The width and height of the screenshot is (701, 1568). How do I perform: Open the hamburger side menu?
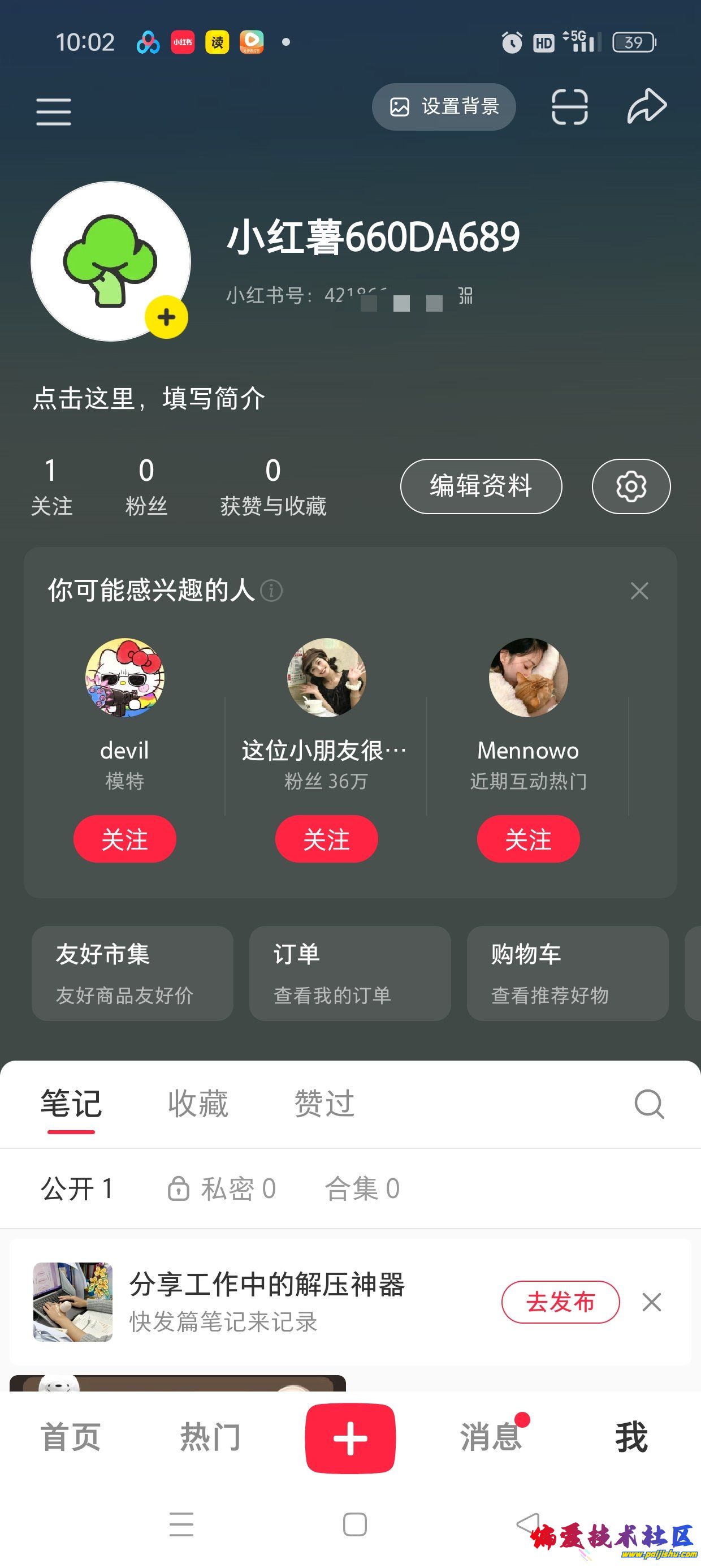click(x=54, y=111)
